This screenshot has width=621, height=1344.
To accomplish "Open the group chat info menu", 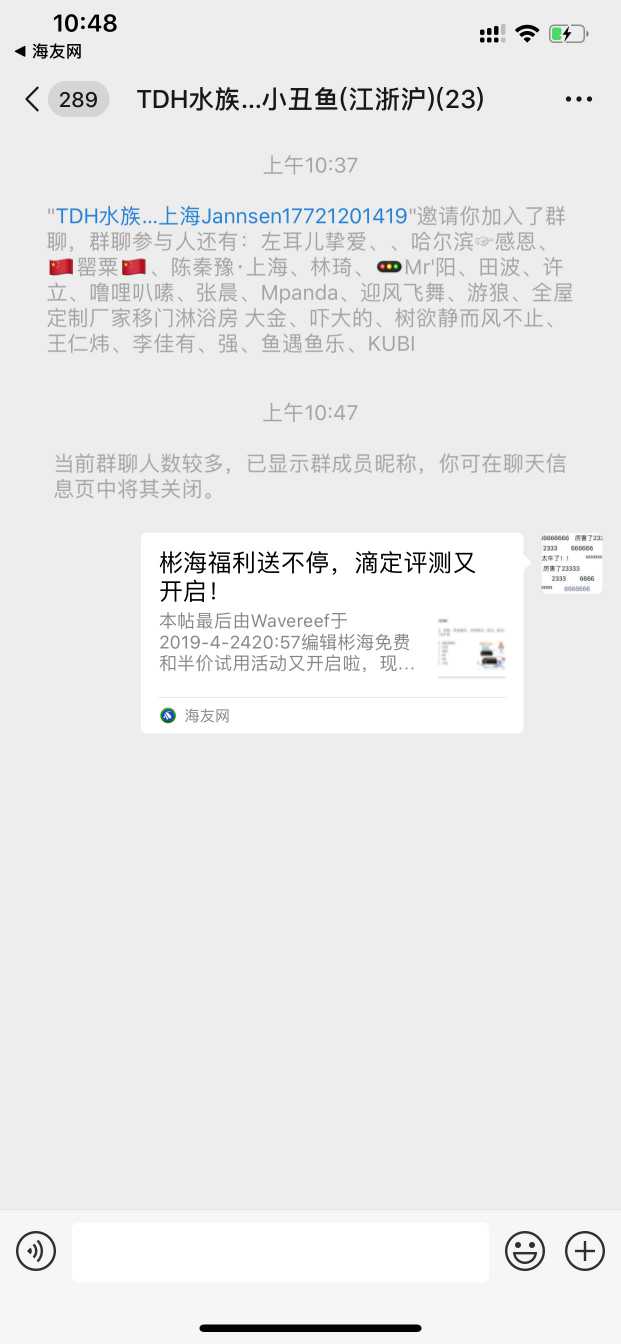I will [579, 99].
